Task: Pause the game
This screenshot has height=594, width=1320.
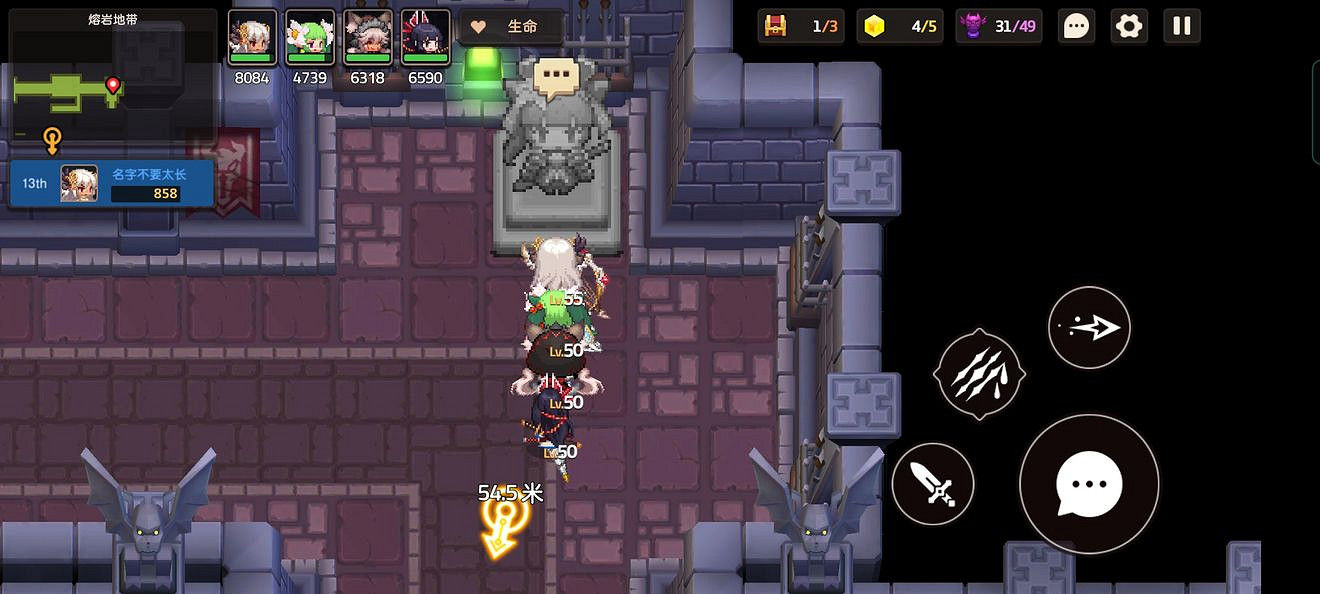Action: (x=1181, y=26)
